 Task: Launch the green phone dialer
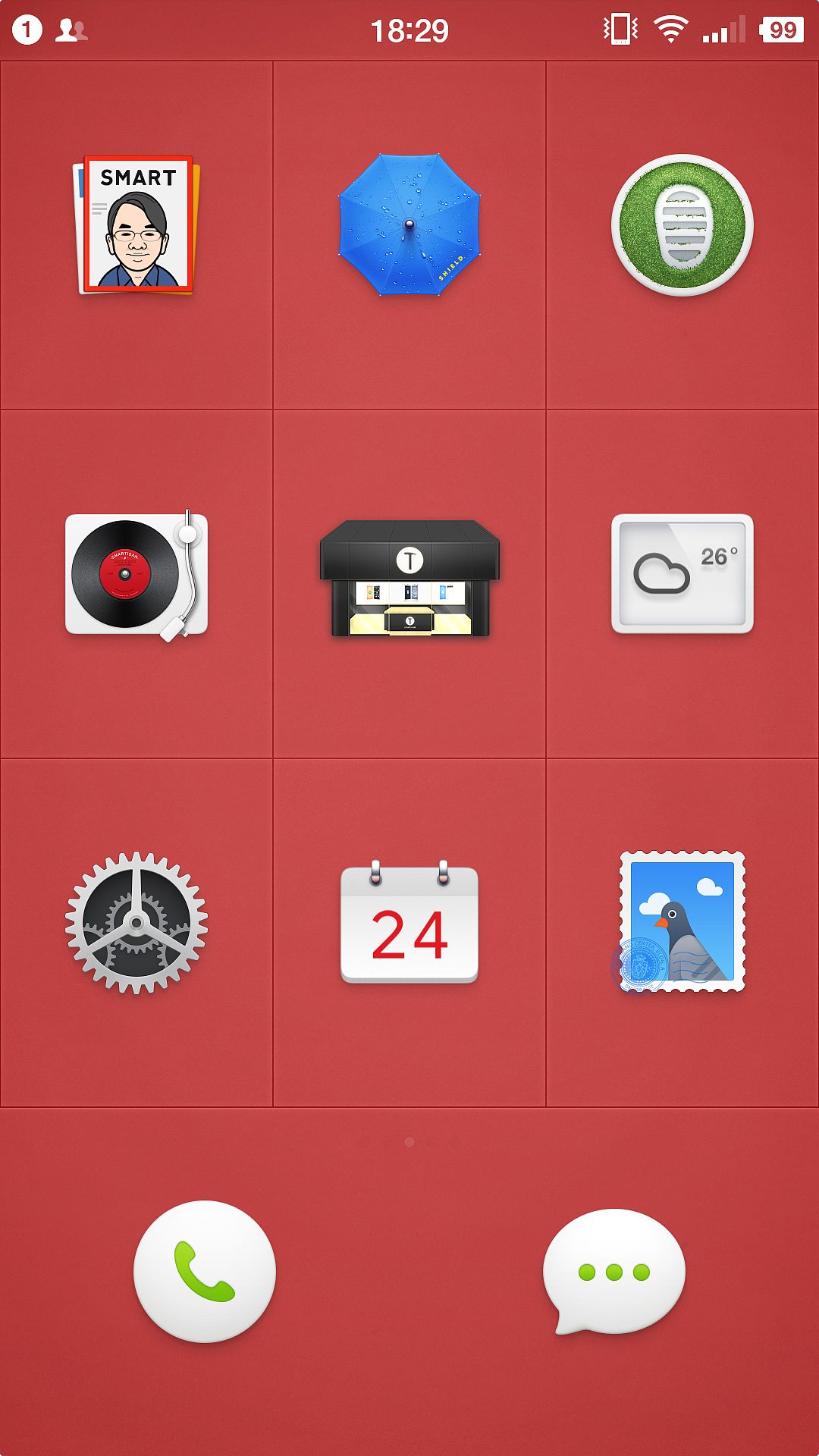pos(205,1271)
